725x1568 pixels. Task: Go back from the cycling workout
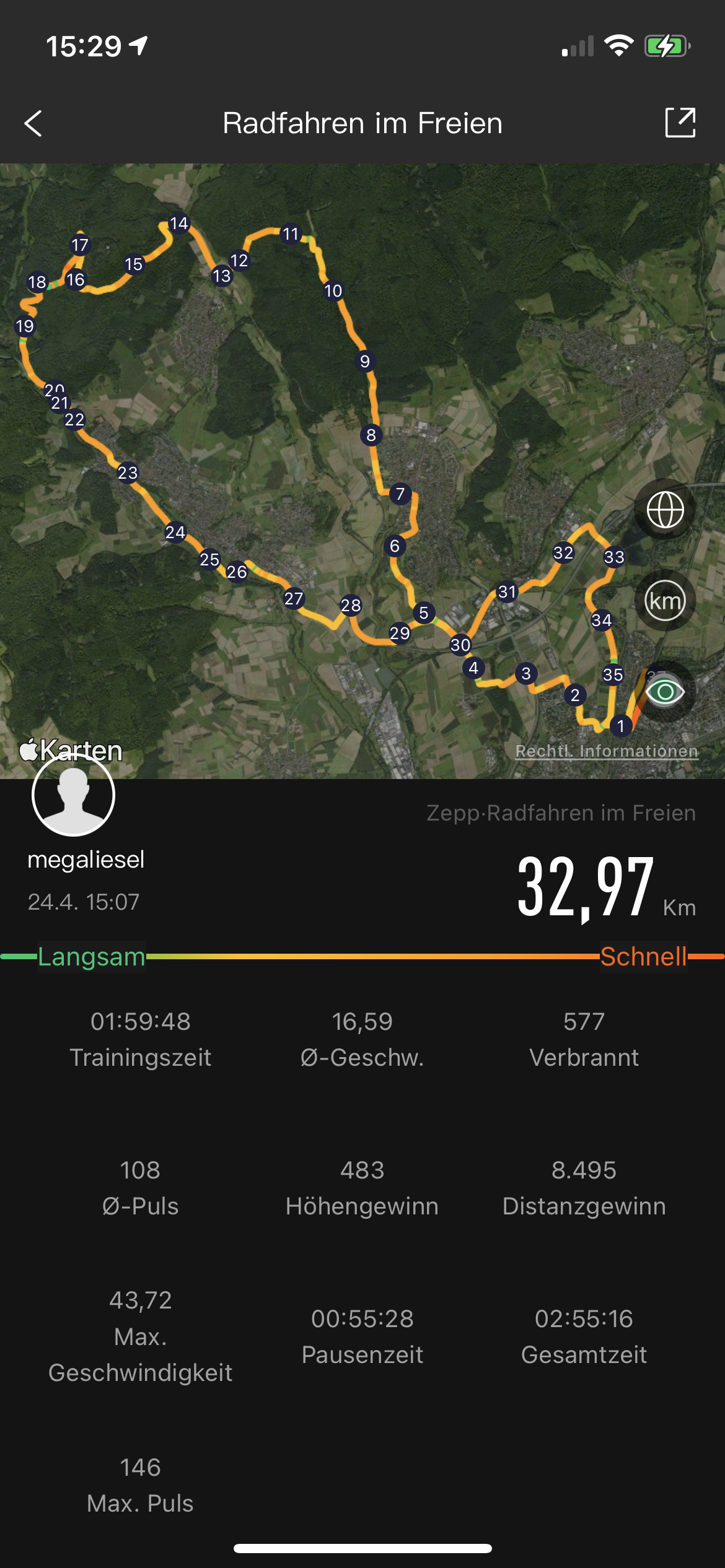(x=33, y=123)
